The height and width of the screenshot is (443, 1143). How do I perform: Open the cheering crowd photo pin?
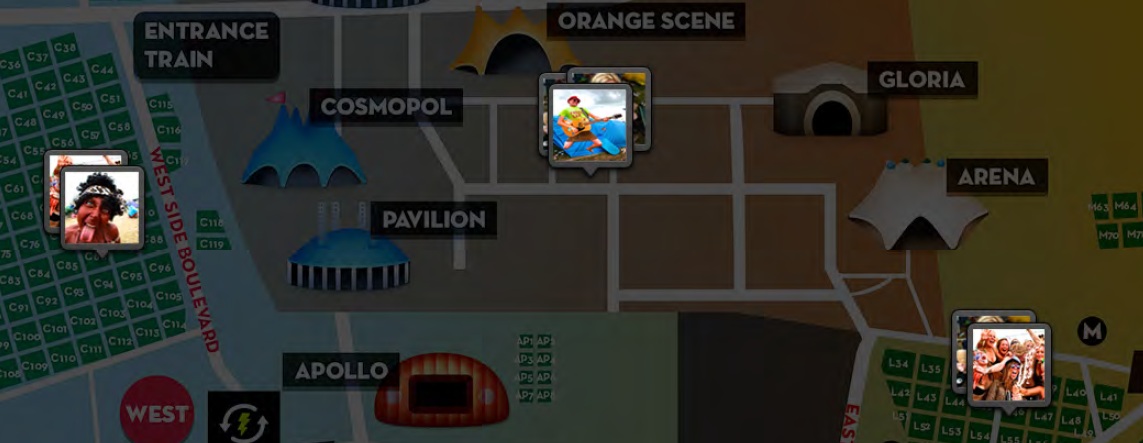[1009, 364]
